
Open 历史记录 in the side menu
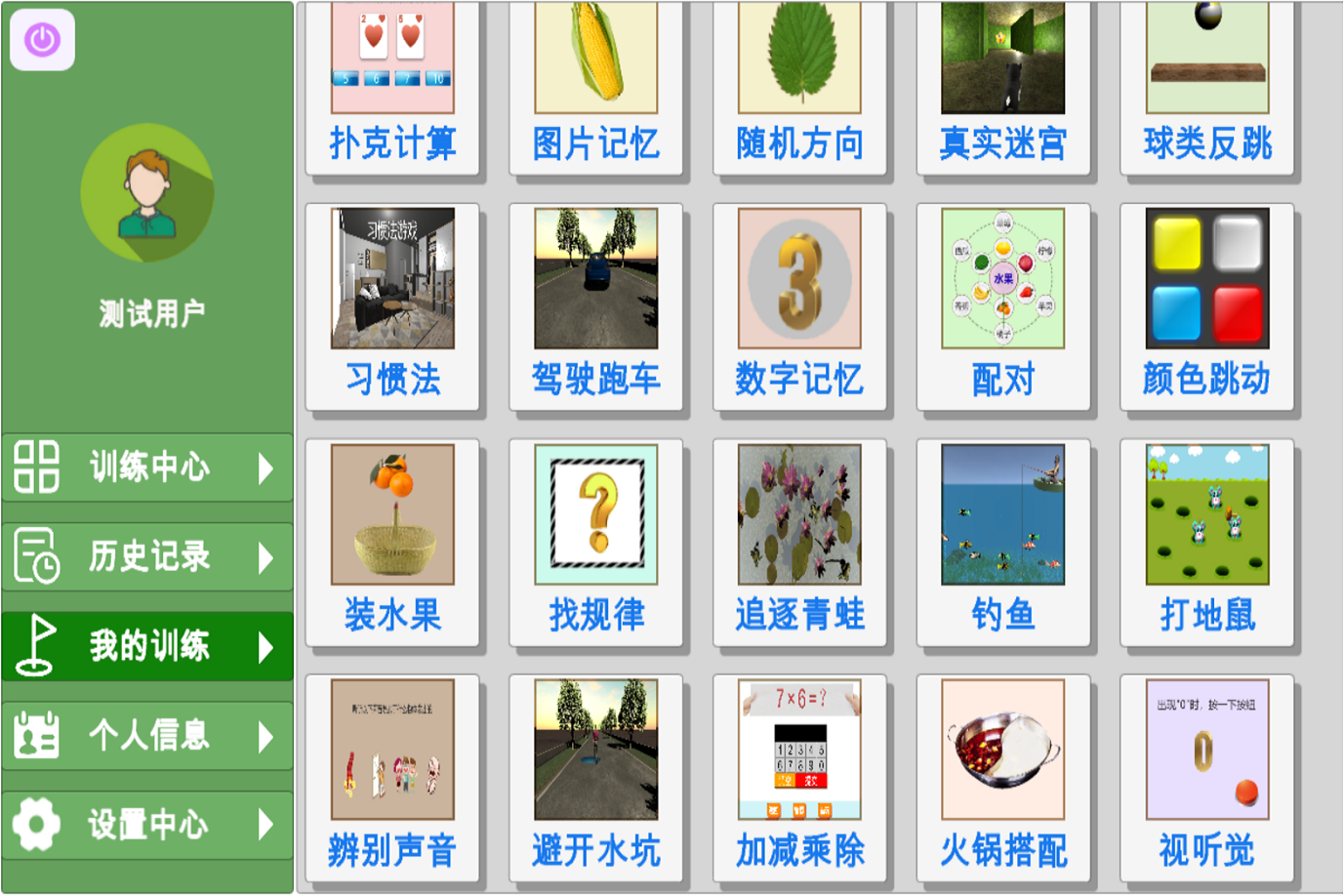pyautogui.click(x=147, y=557)
